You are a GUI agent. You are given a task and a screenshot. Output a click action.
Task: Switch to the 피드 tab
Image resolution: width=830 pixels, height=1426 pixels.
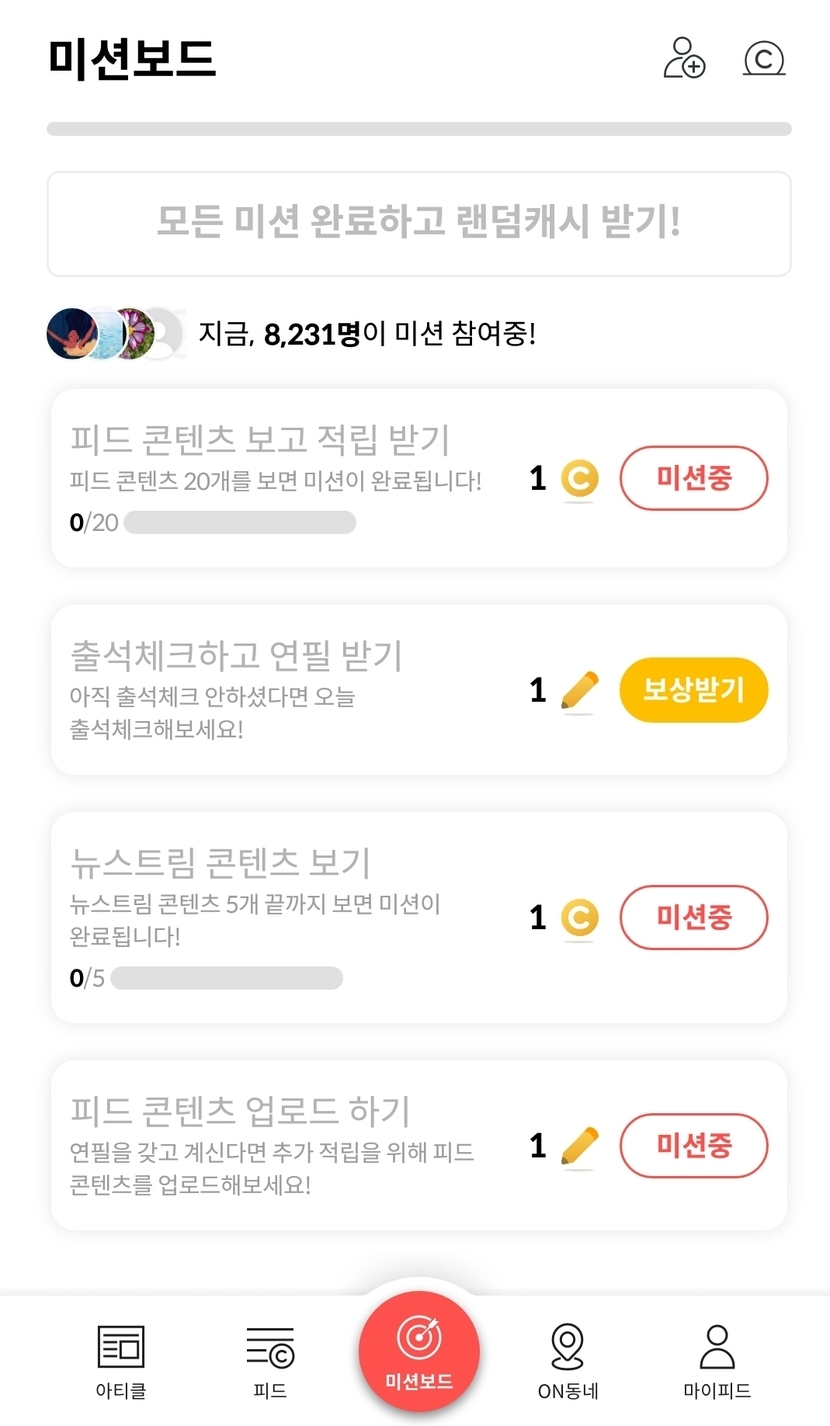tap(270, 1361)
